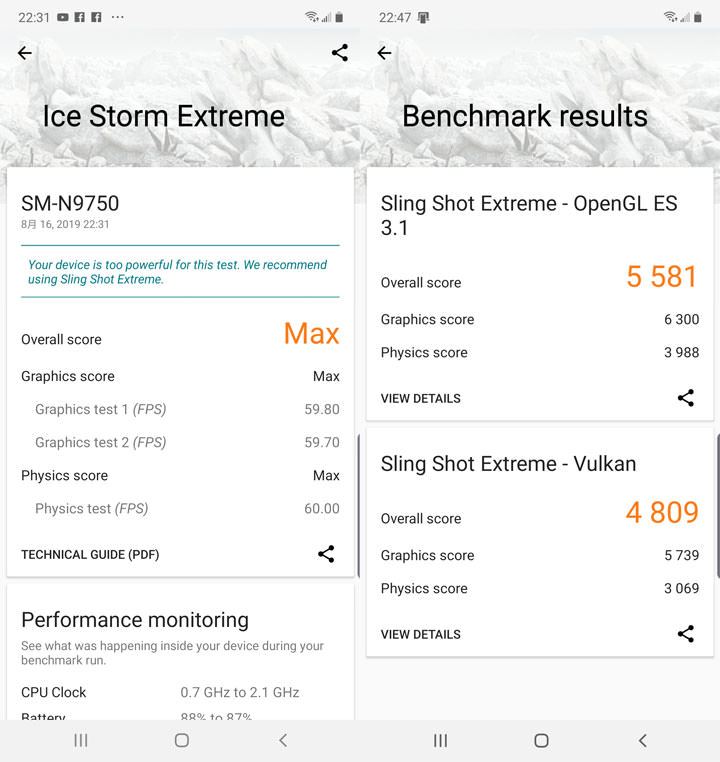Select the orange Max overall score
Viewport: 720px width, 762px height.
pyautogui.click(x=311, y=334)
